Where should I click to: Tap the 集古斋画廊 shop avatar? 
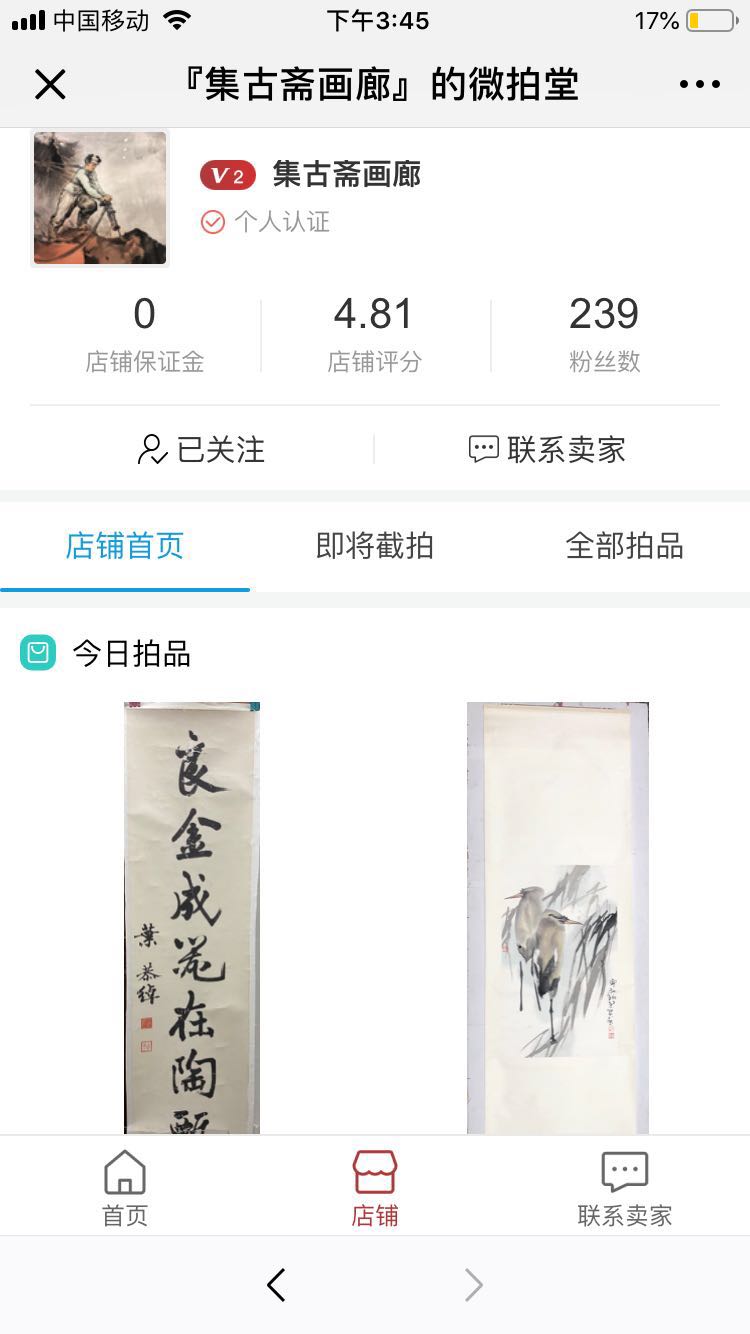pos(100,198)
